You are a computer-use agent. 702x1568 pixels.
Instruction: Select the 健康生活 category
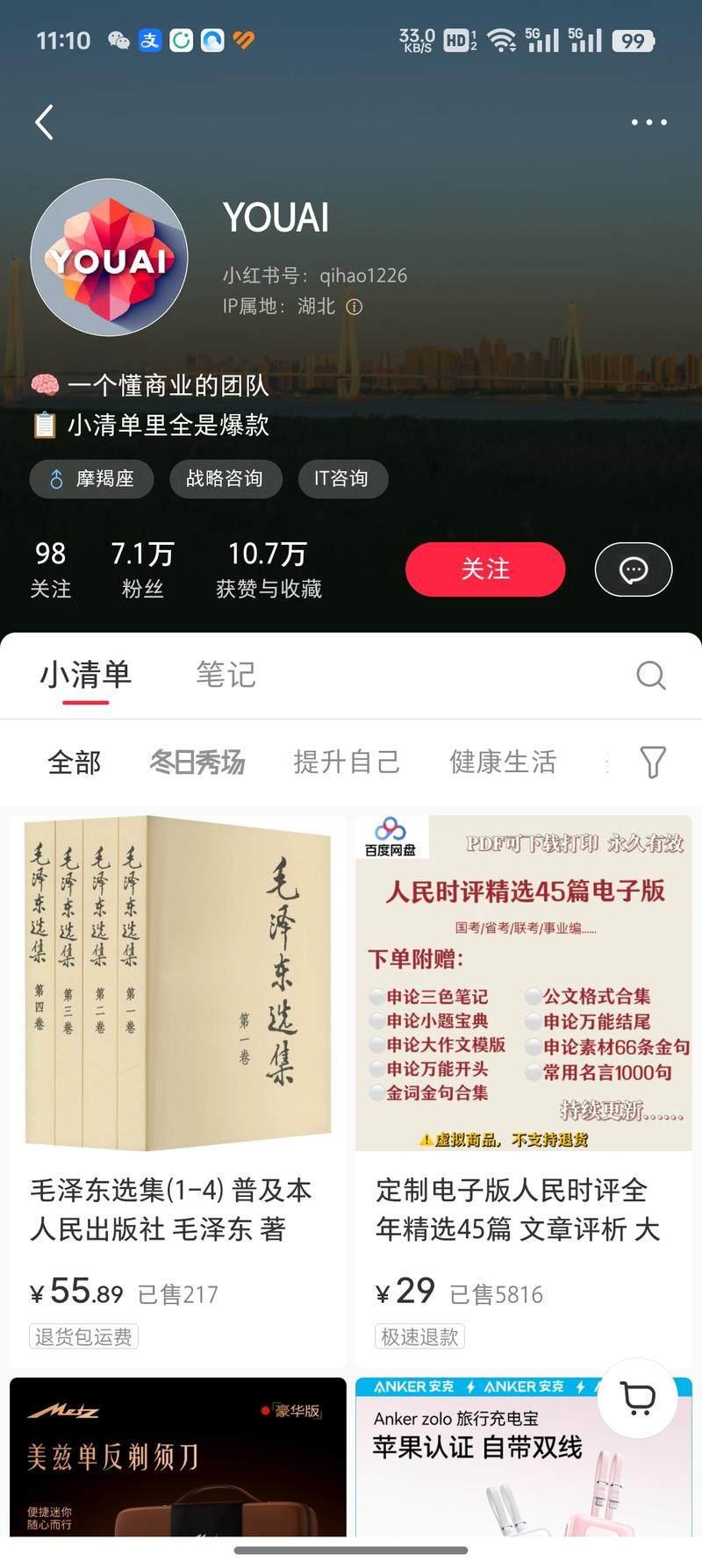point(503,762)
